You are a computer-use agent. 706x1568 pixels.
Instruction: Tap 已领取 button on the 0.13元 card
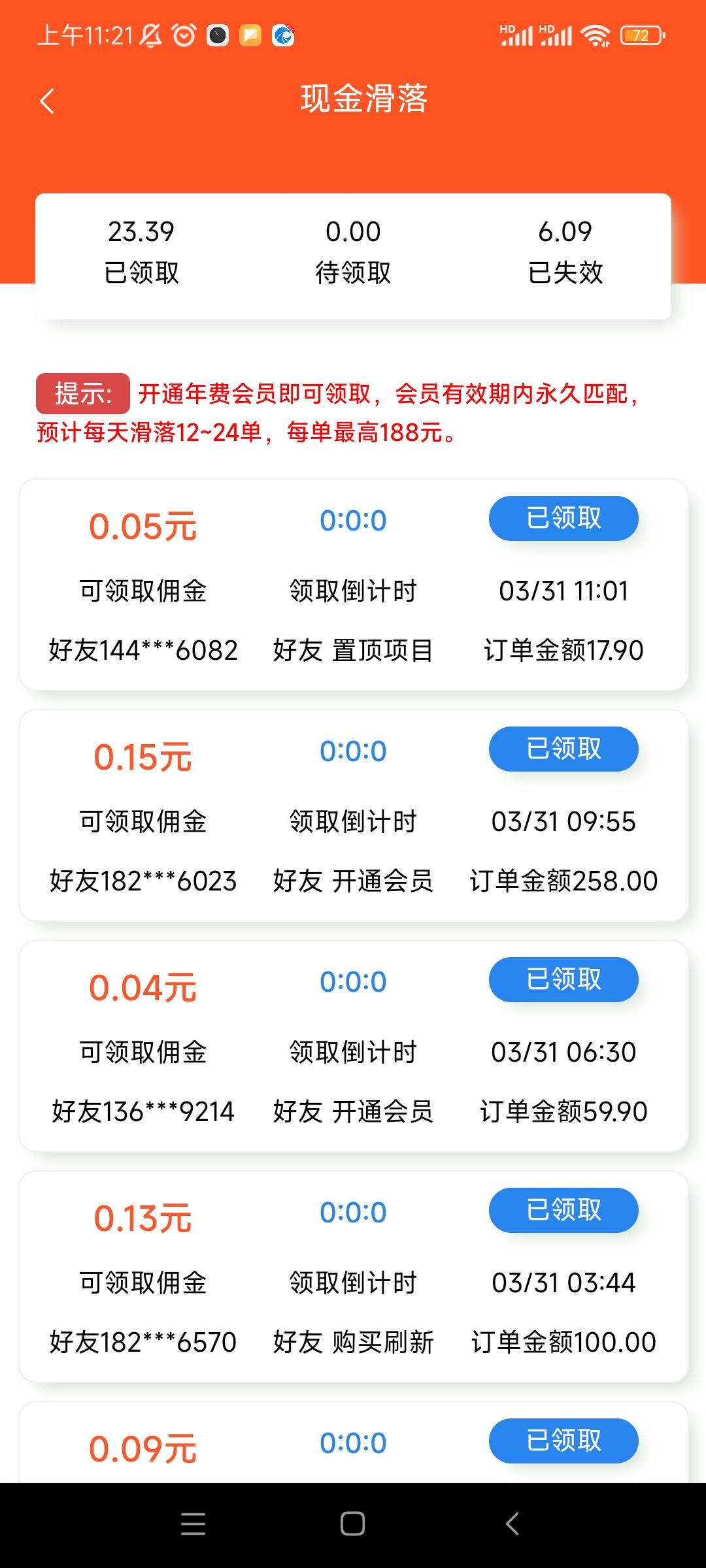click(x=563, y=1211)
